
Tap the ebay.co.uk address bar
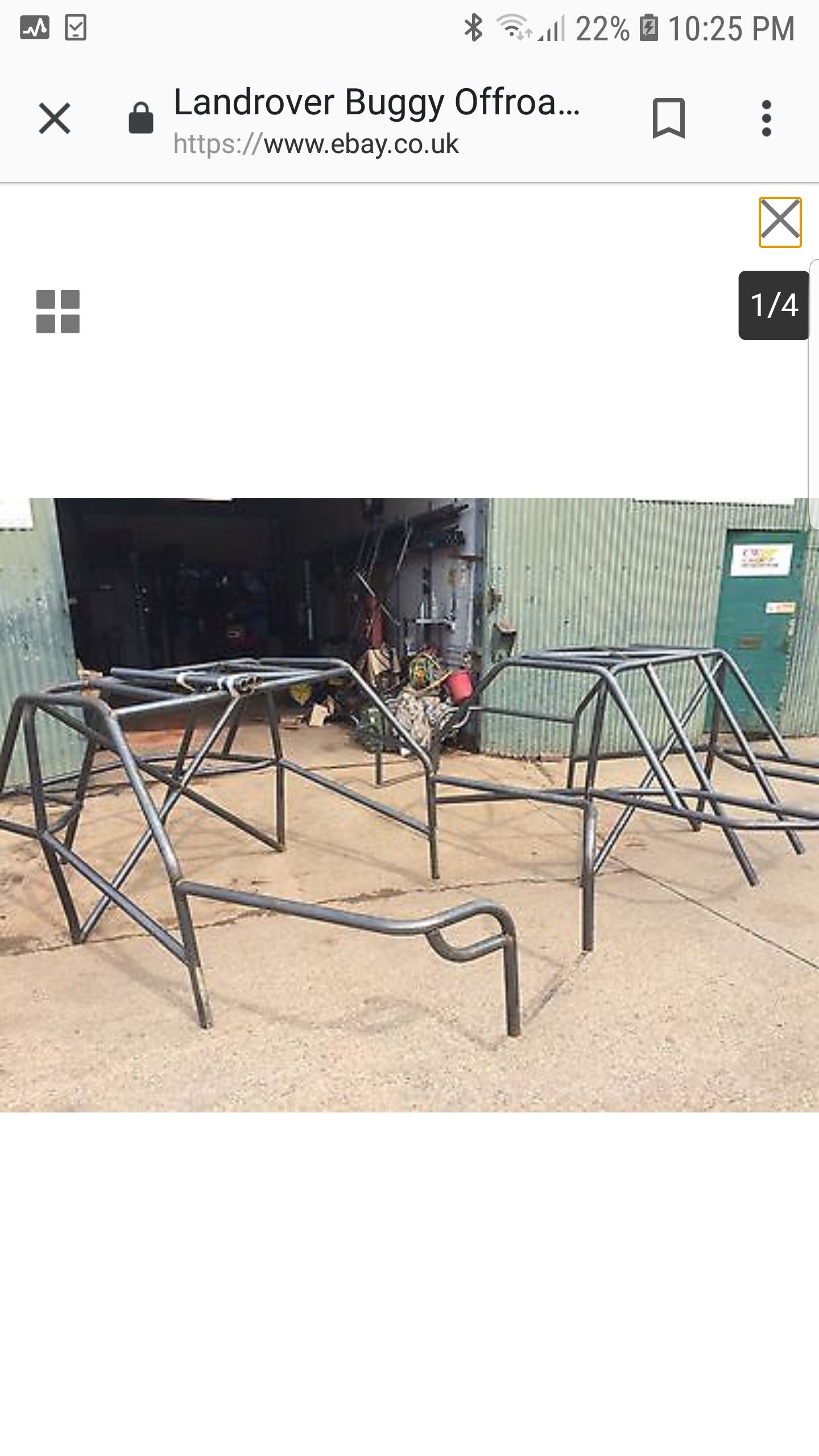pos(377,120)
